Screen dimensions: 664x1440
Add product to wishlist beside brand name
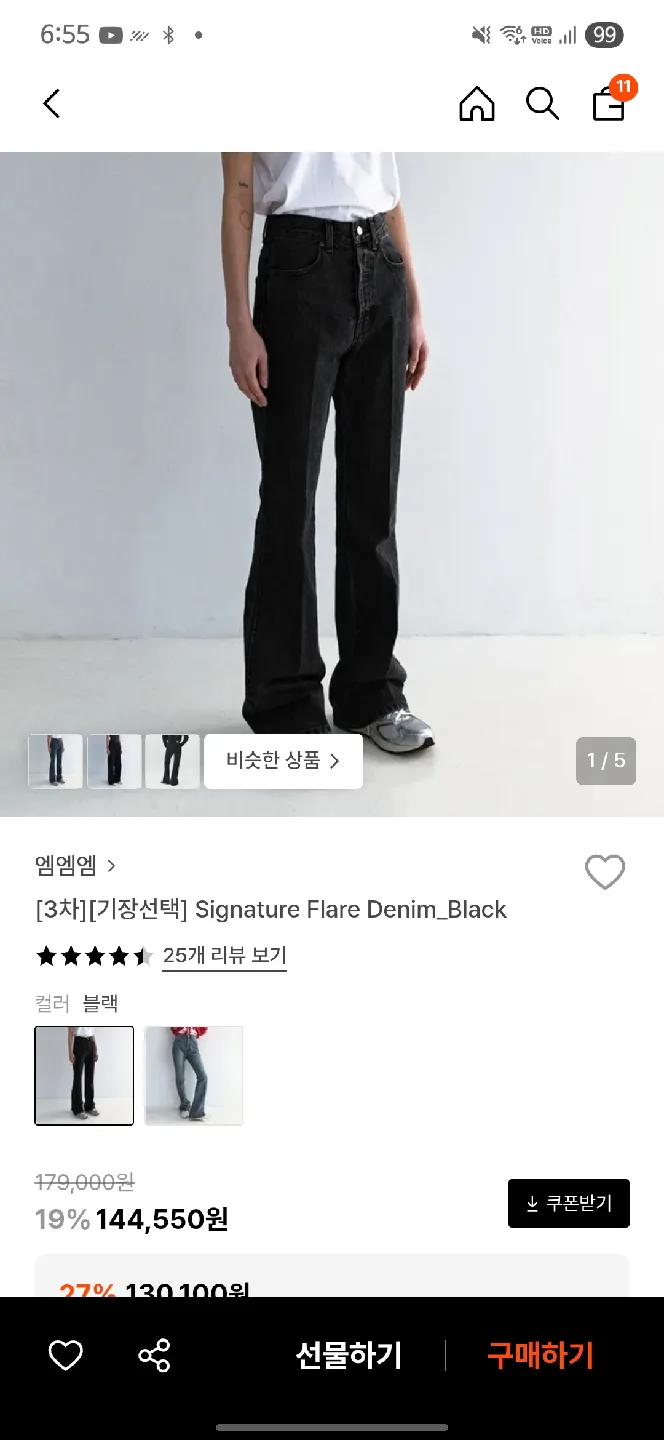point(604,872)
